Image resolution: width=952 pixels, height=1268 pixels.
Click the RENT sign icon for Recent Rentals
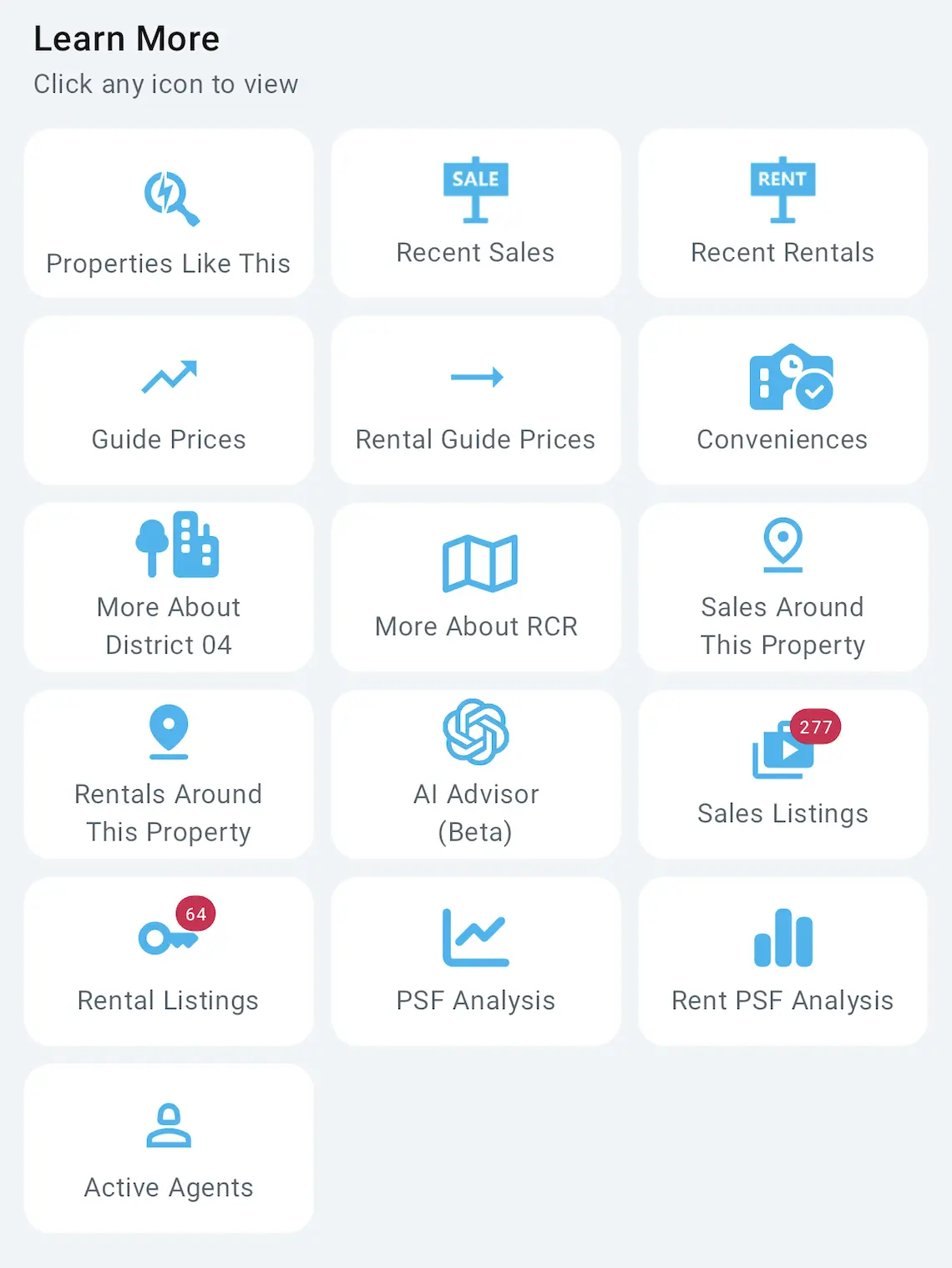point(782,190)
